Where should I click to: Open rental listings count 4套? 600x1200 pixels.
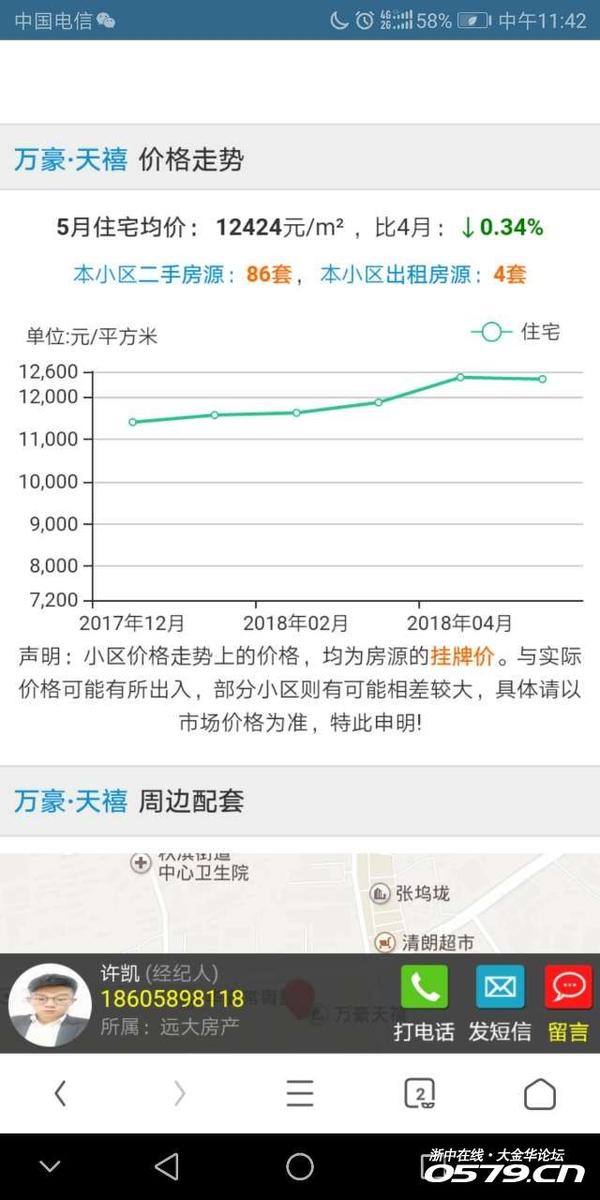pos(509,274)
